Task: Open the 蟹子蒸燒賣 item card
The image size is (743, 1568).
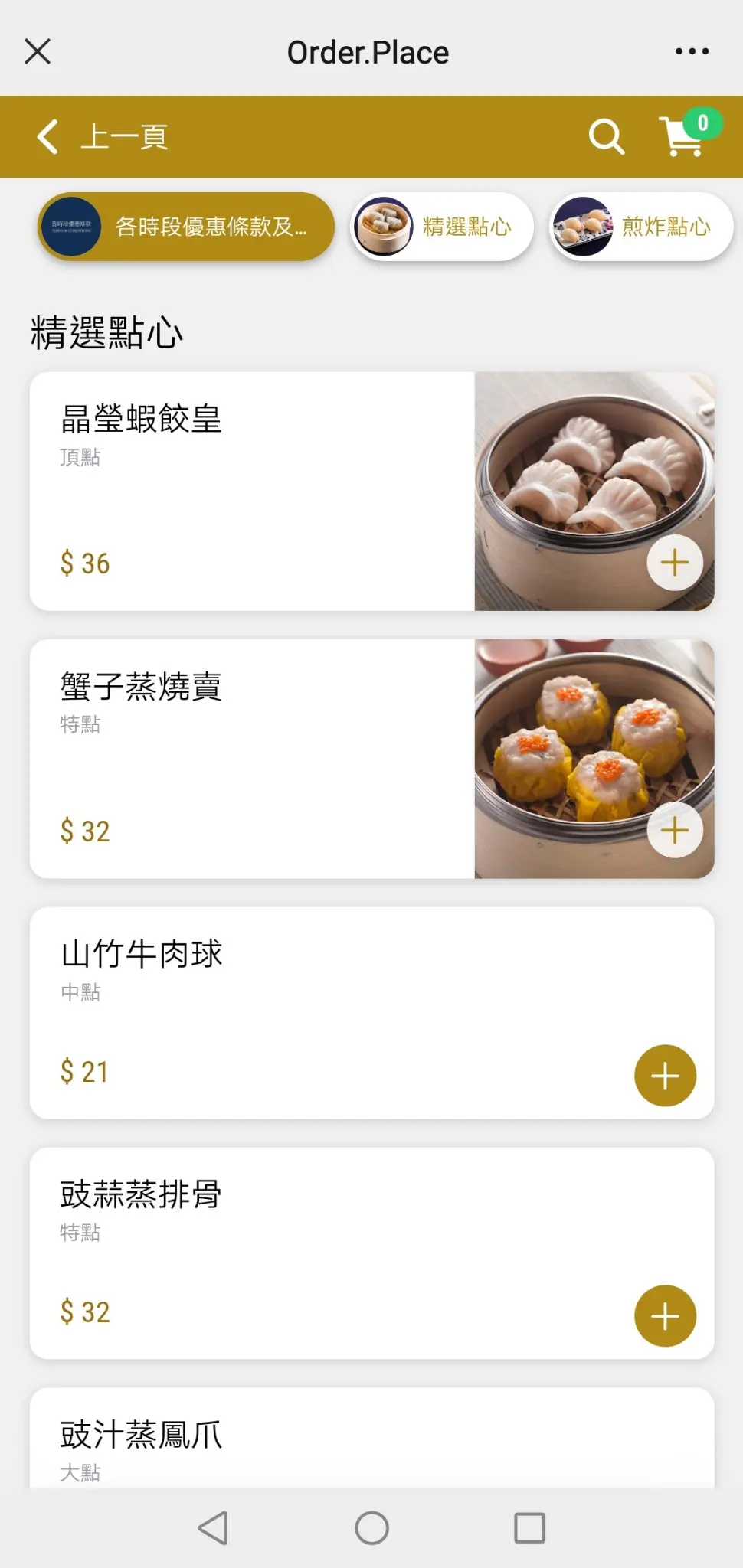Action: pyautogui.click(x=253, y=759)
